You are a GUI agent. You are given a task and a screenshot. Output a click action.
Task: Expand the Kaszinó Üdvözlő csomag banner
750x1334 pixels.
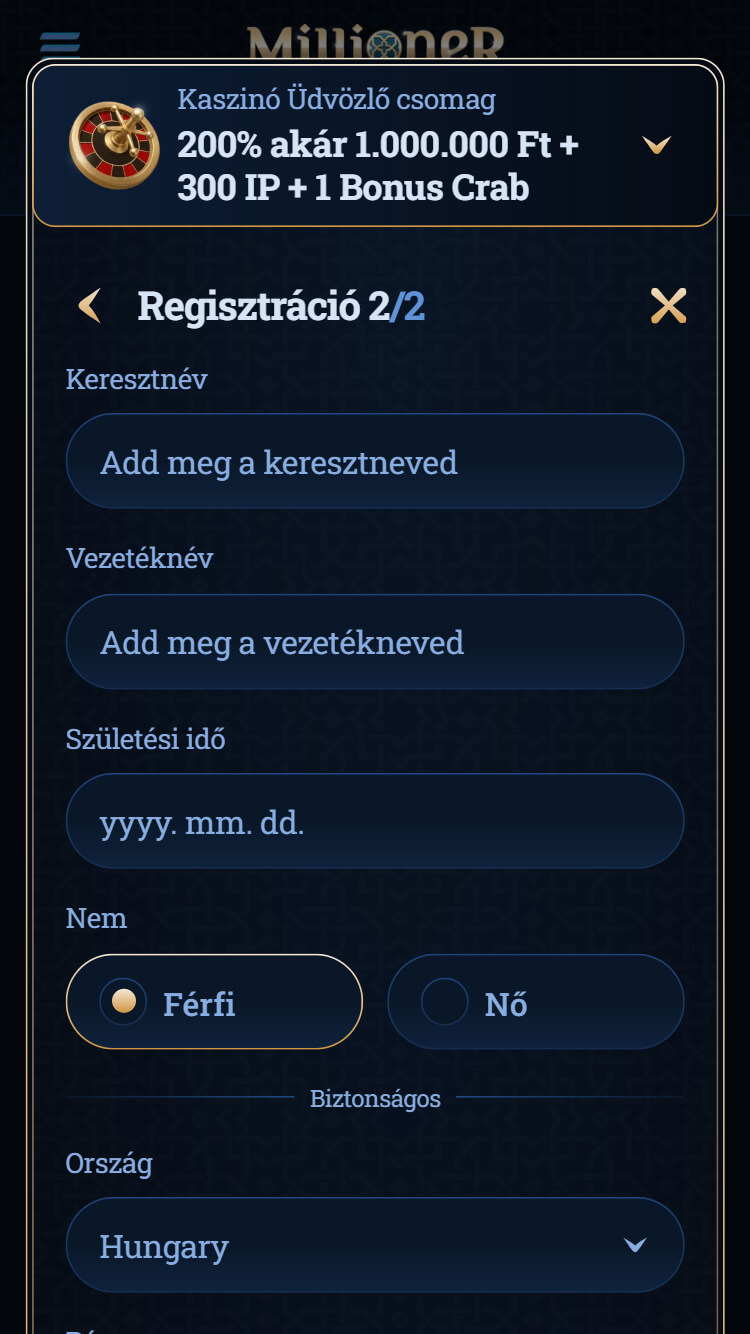656,146
